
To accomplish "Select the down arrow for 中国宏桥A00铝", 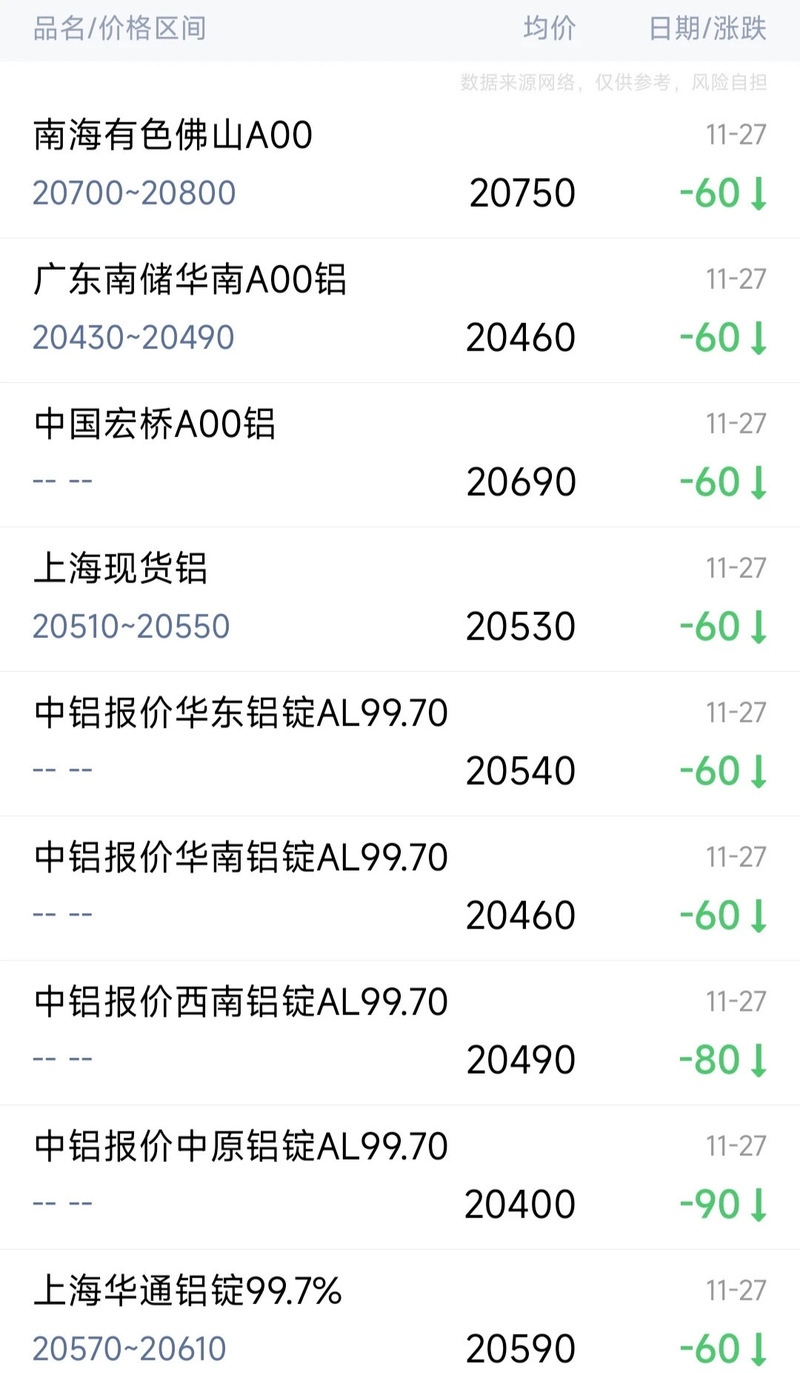I will [756, 482].
